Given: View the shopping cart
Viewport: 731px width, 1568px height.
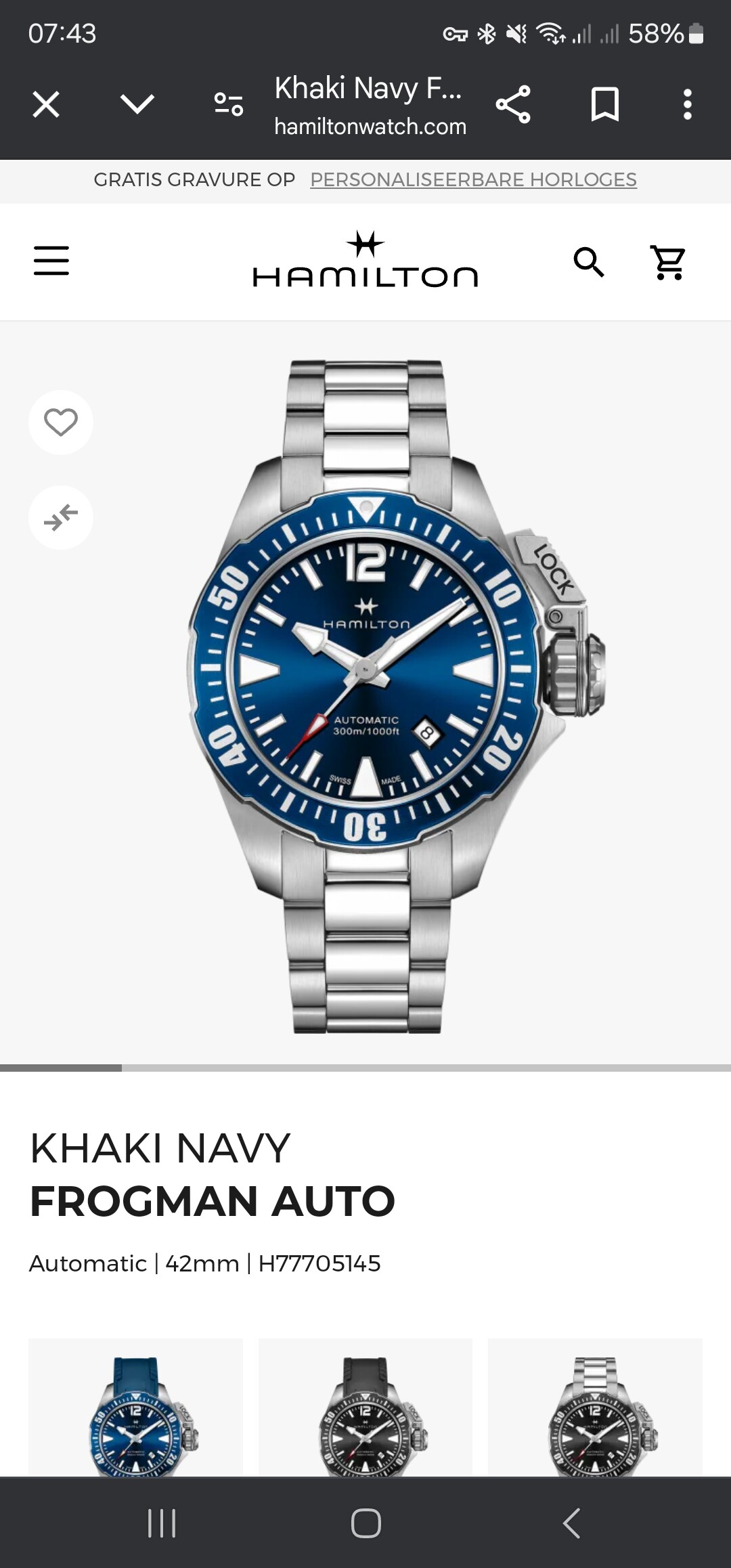Looking at the screenshot, I should (669, 262).
